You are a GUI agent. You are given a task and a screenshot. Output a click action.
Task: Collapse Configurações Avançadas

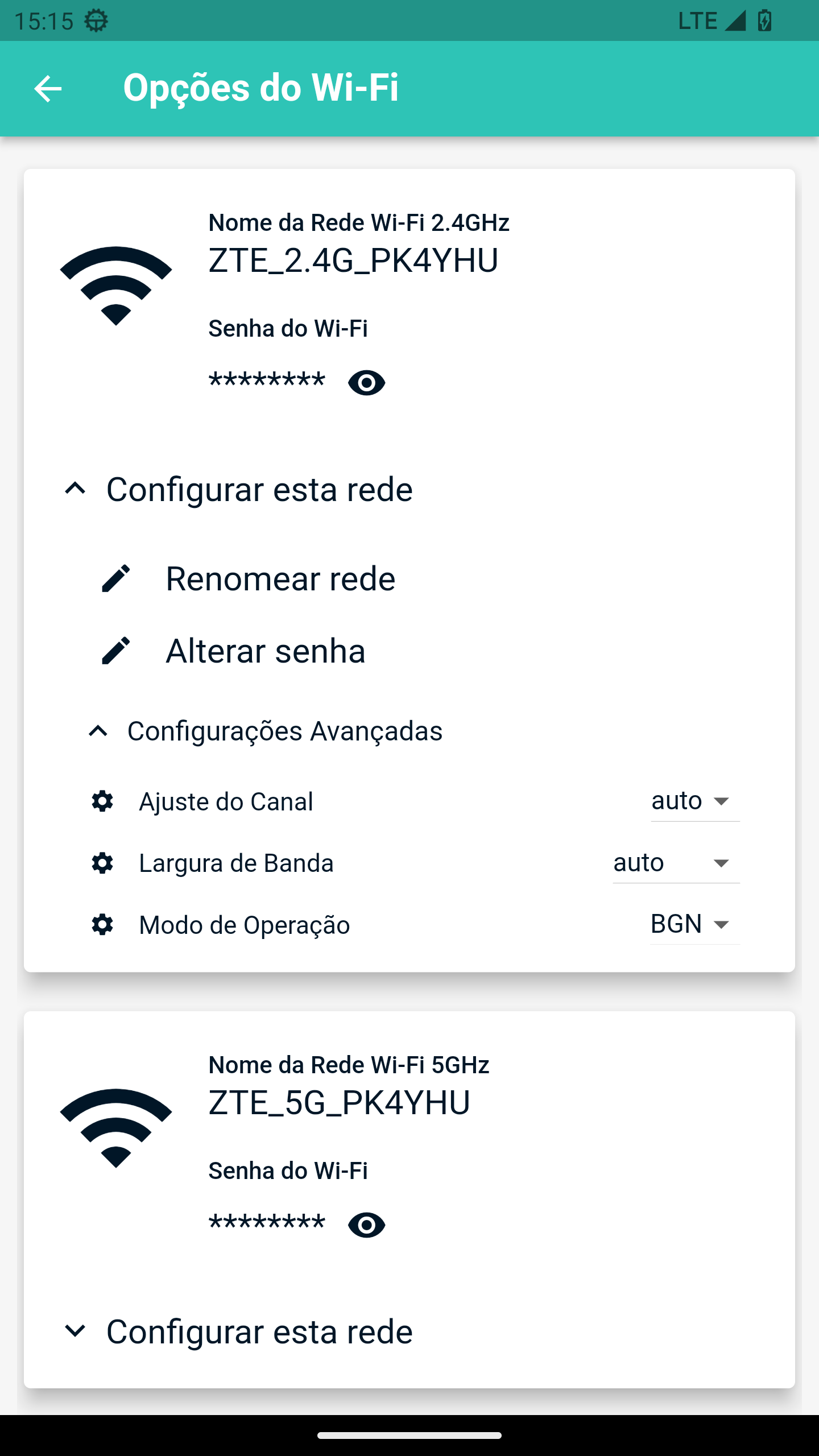coord(265,731)
